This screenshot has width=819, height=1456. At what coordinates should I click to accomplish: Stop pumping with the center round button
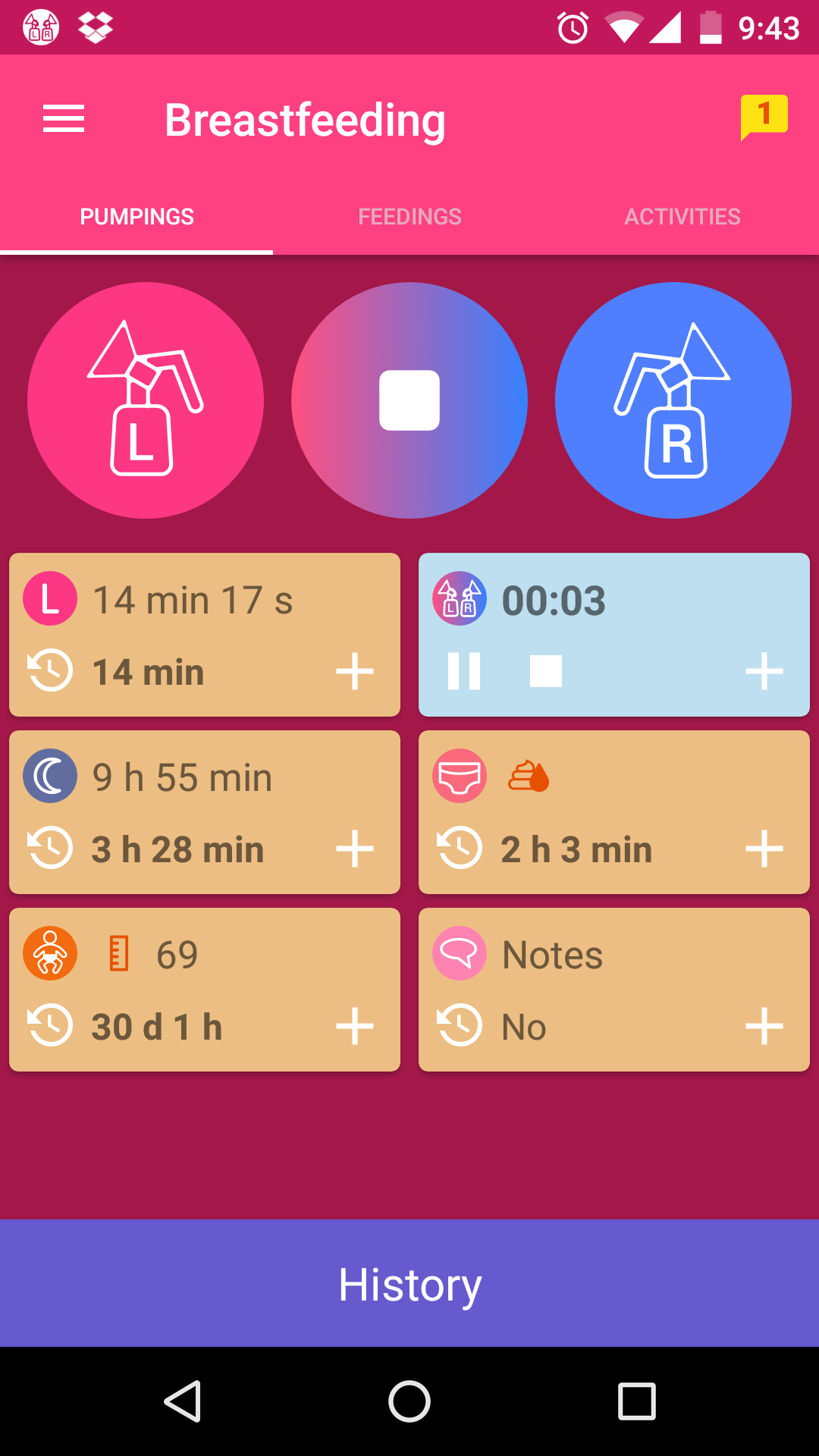pyautogui.click(x=409, y=400)
